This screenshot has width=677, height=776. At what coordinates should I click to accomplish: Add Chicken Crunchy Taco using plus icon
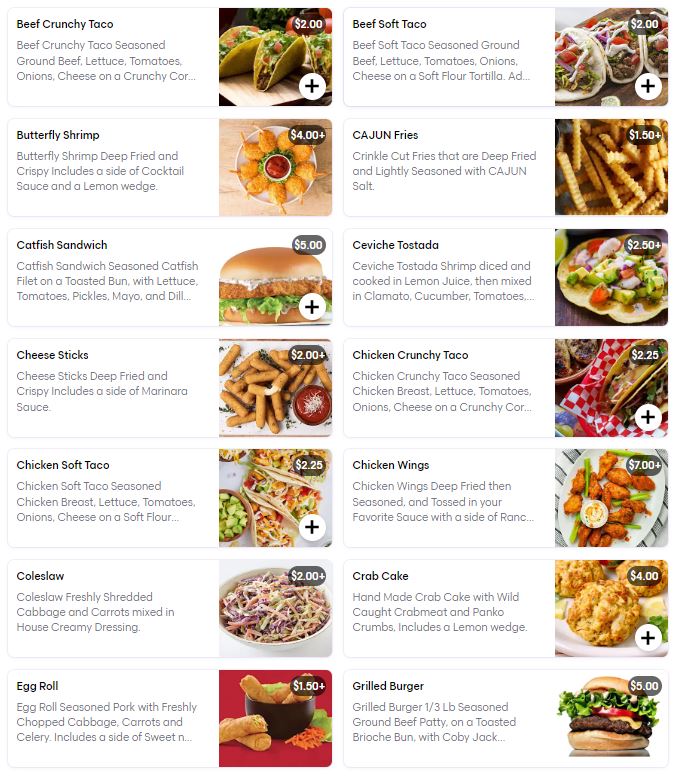tap(648, 416)
